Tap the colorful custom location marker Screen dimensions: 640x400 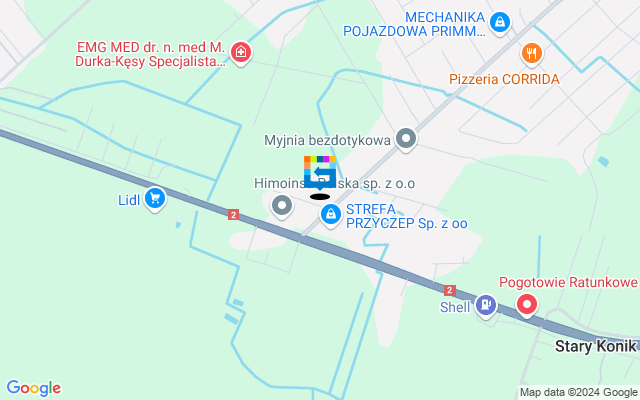click(320, 172)
